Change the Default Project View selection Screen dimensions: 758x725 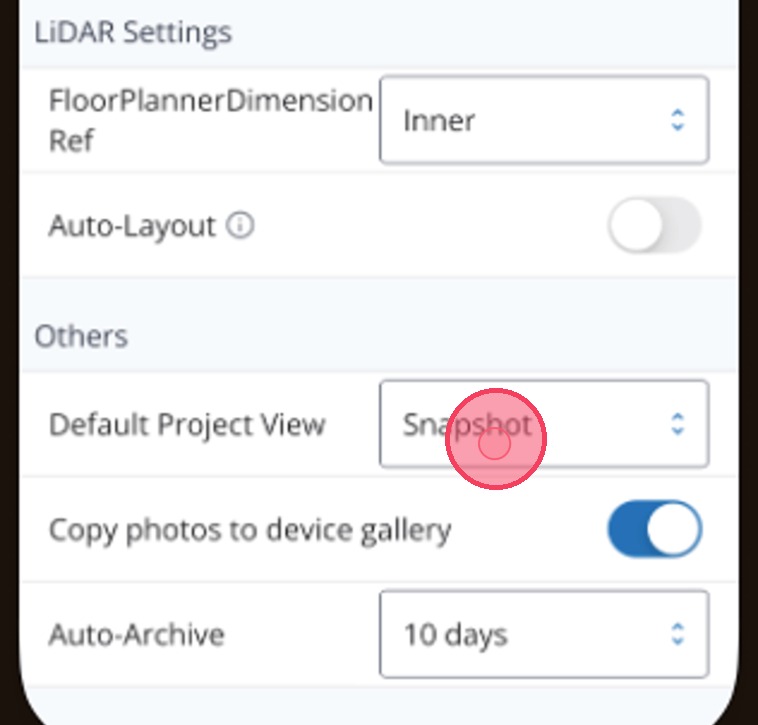544,424
